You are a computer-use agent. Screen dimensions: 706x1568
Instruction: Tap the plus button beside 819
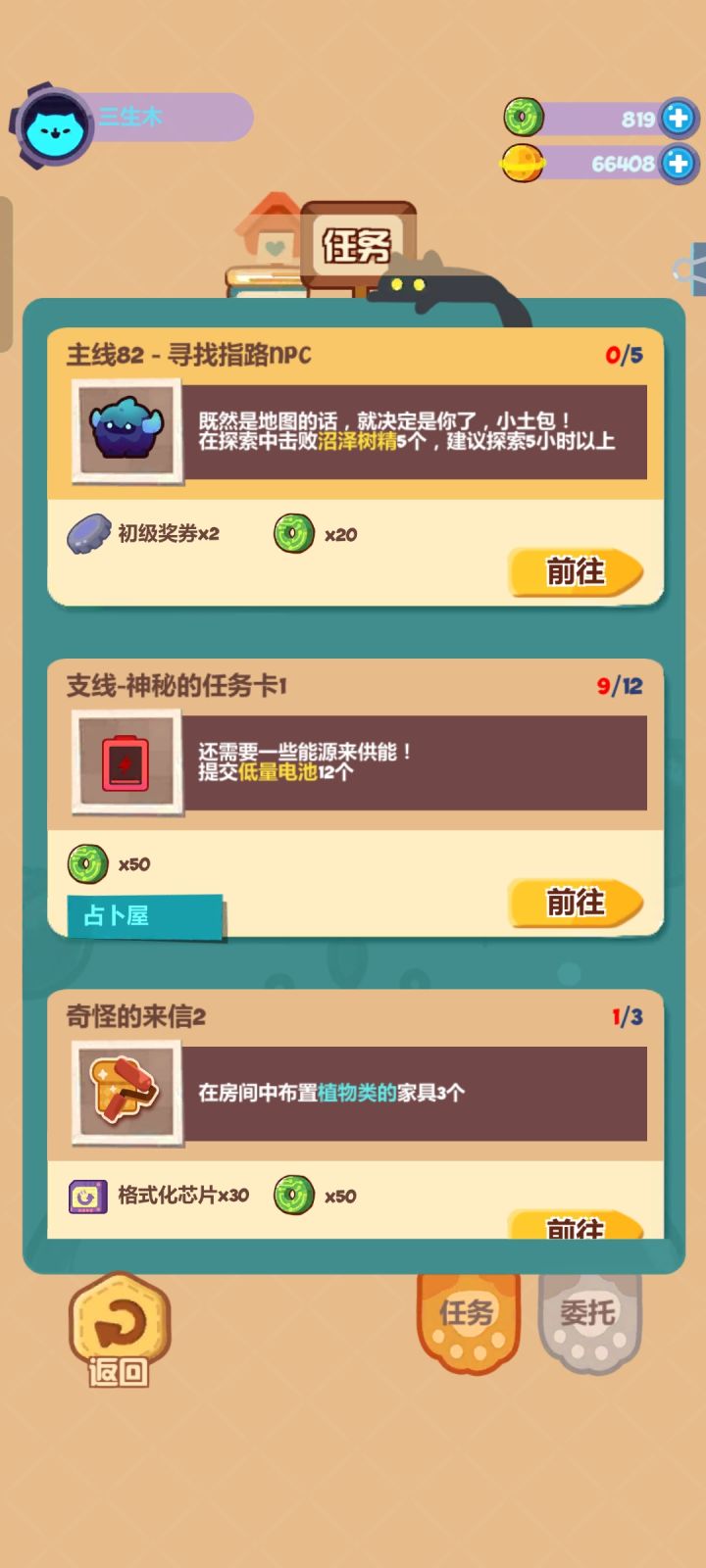[x=680, y=118]
